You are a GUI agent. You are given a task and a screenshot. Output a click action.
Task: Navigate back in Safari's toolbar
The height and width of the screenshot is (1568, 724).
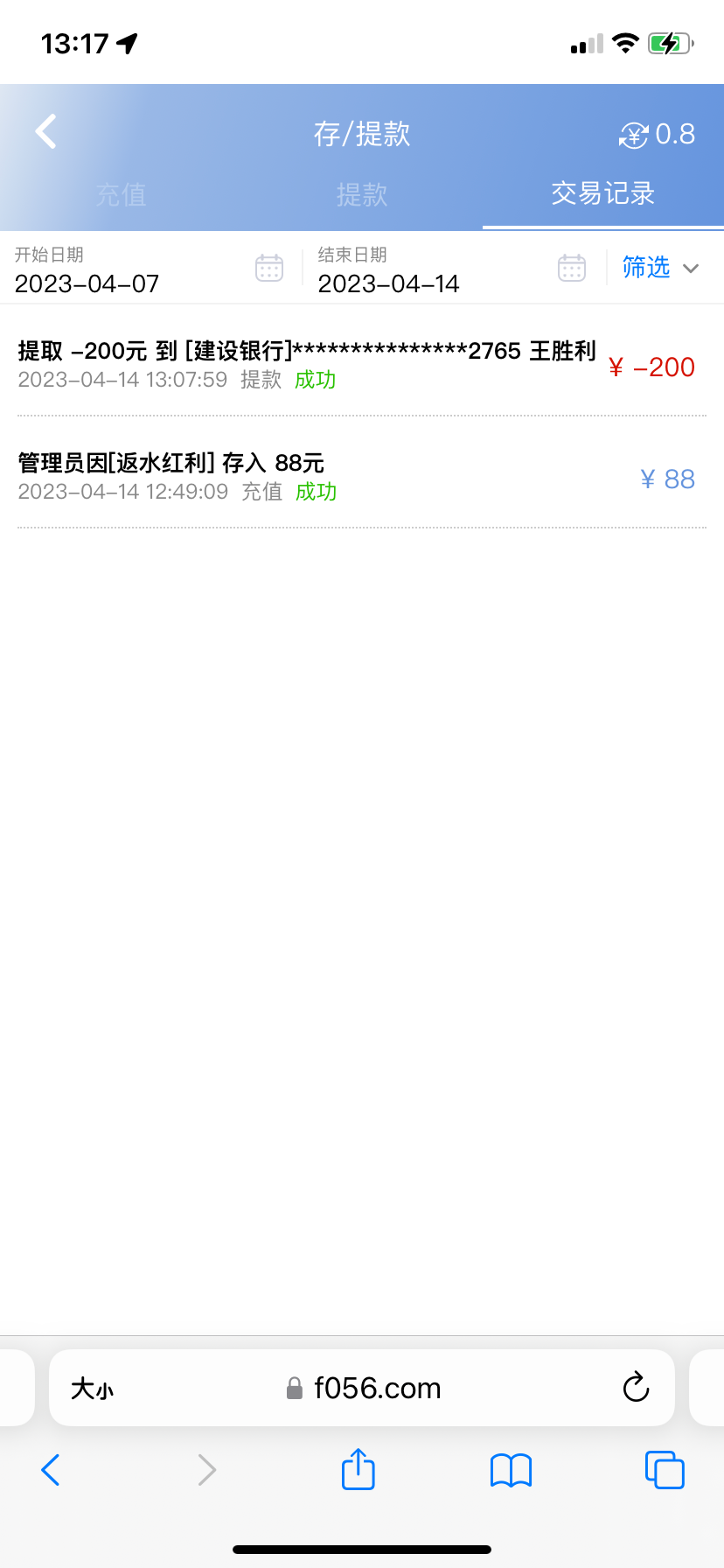pyautogui.click(x=51, y=1470)
